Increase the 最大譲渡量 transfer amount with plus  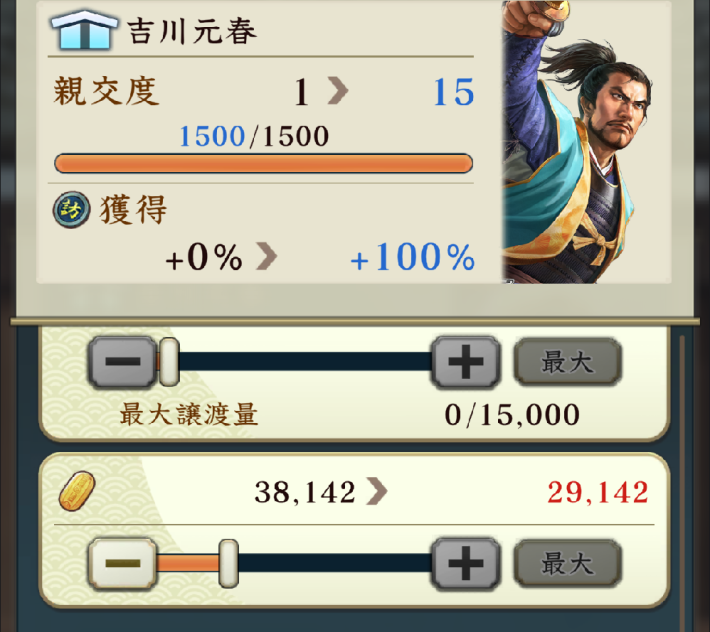pyautogui.click(x=465, y=362)
